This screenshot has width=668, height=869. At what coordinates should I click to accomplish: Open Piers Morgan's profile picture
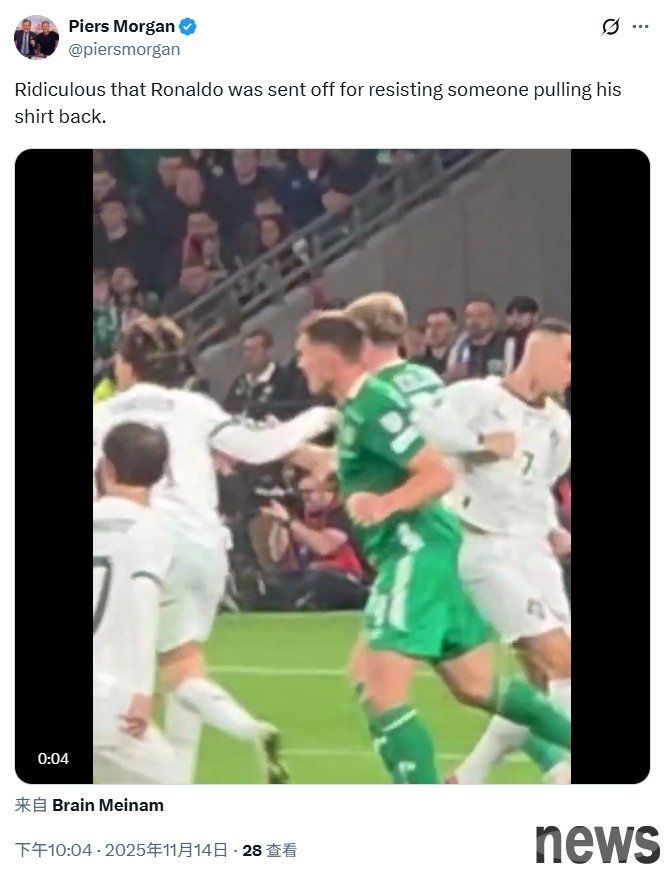(36, 37)
